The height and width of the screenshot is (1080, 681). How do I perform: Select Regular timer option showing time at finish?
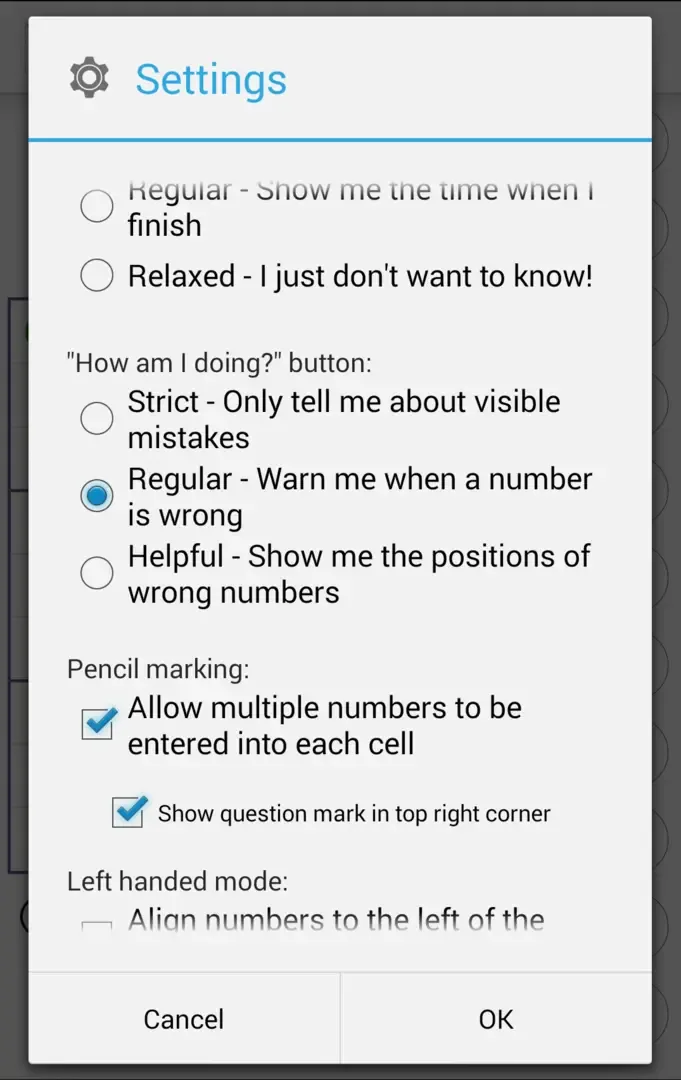(x=97, y=207)
